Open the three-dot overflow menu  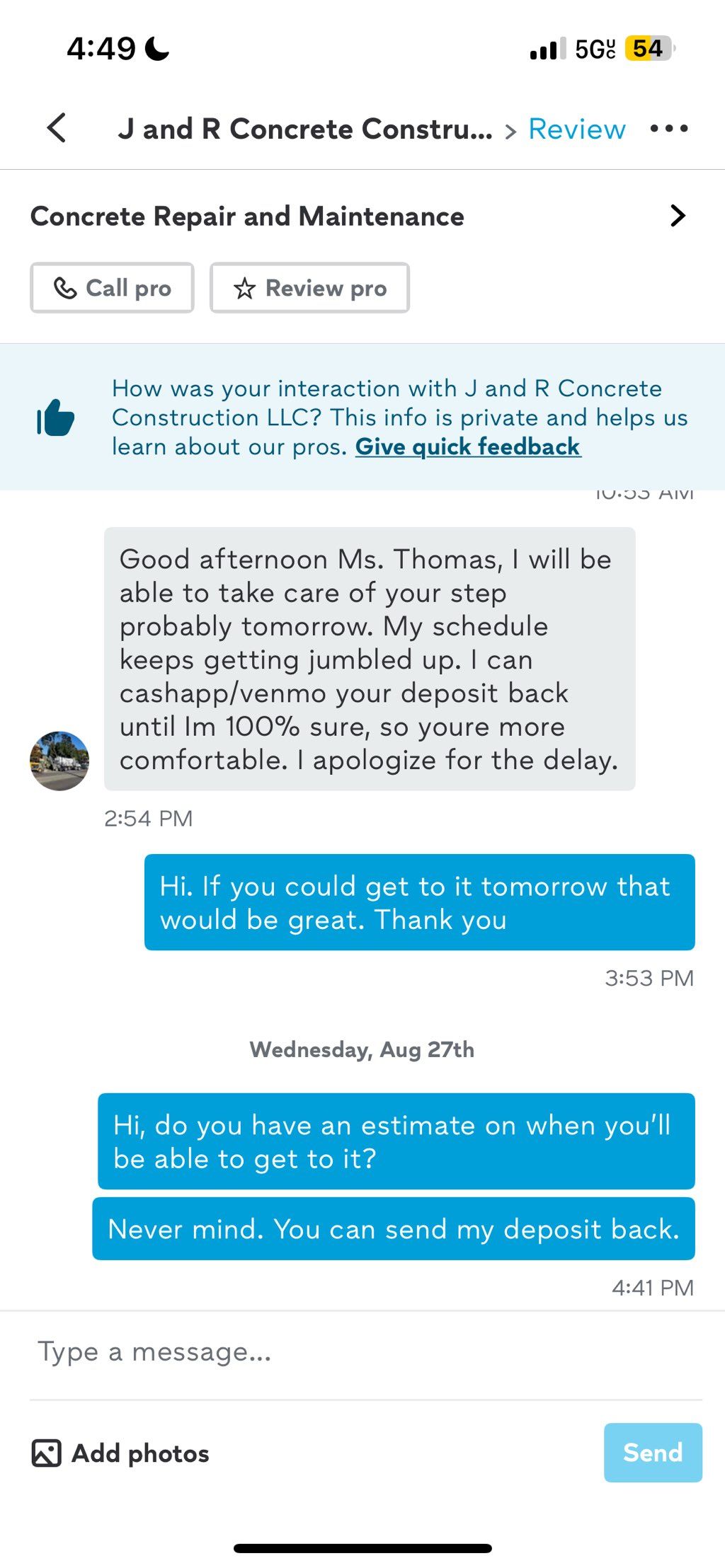pyautogui.click(x=669, y=129)
